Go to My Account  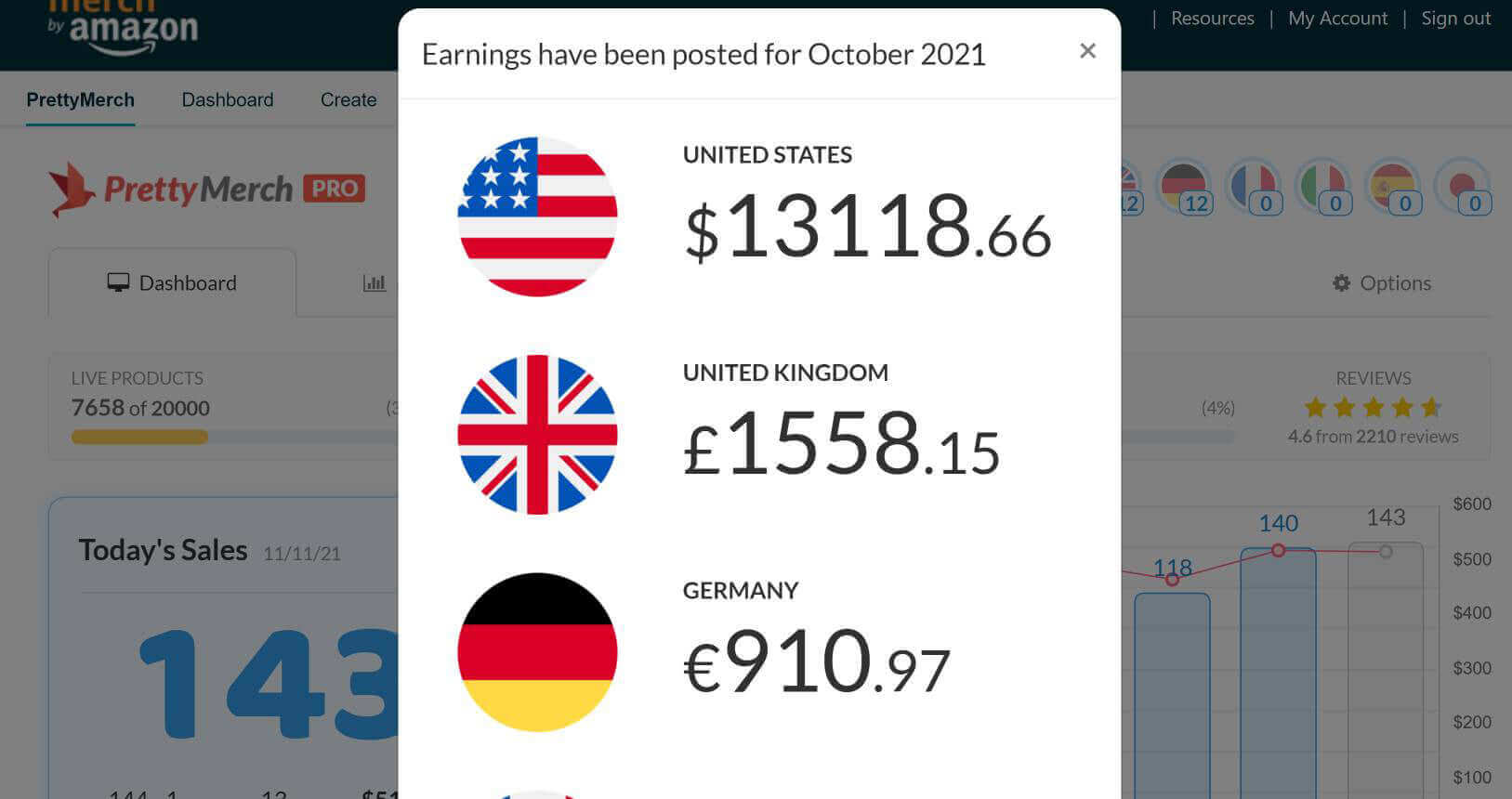click(1337, 19)
